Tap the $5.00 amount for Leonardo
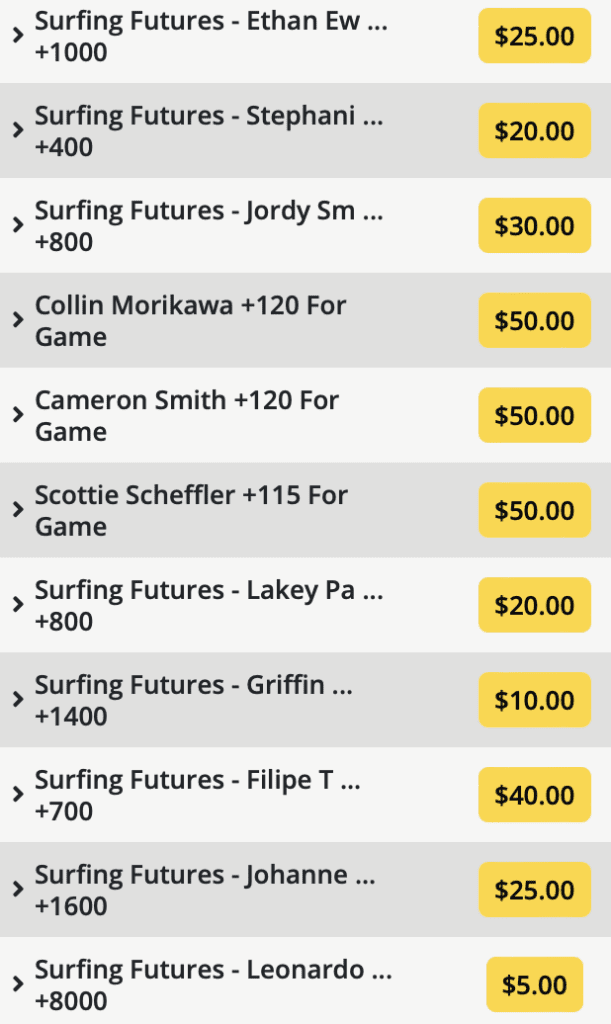Screen dimensions: 611x1024 535,984
